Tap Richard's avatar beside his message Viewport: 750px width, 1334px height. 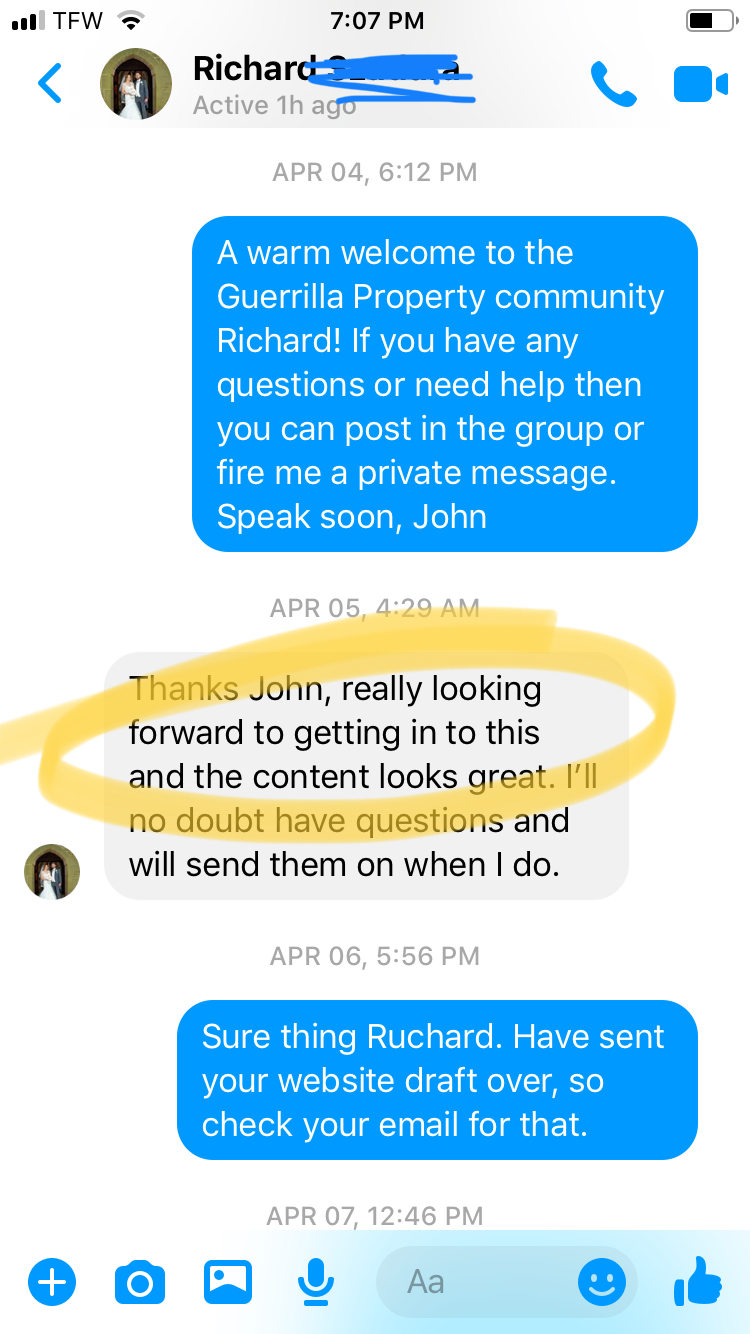pyautogui.click(x=52, y=870)
